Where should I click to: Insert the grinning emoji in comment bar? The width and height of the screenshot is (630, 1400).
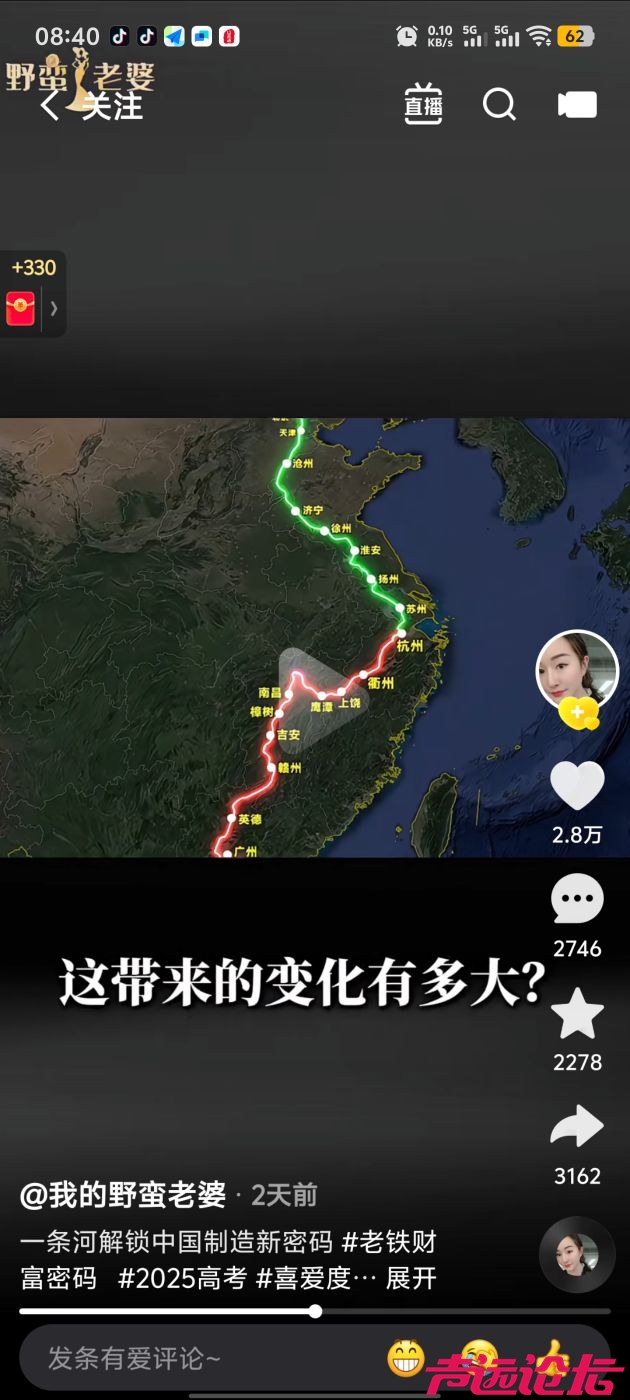pyautogui.click(x=406, y=1358)
